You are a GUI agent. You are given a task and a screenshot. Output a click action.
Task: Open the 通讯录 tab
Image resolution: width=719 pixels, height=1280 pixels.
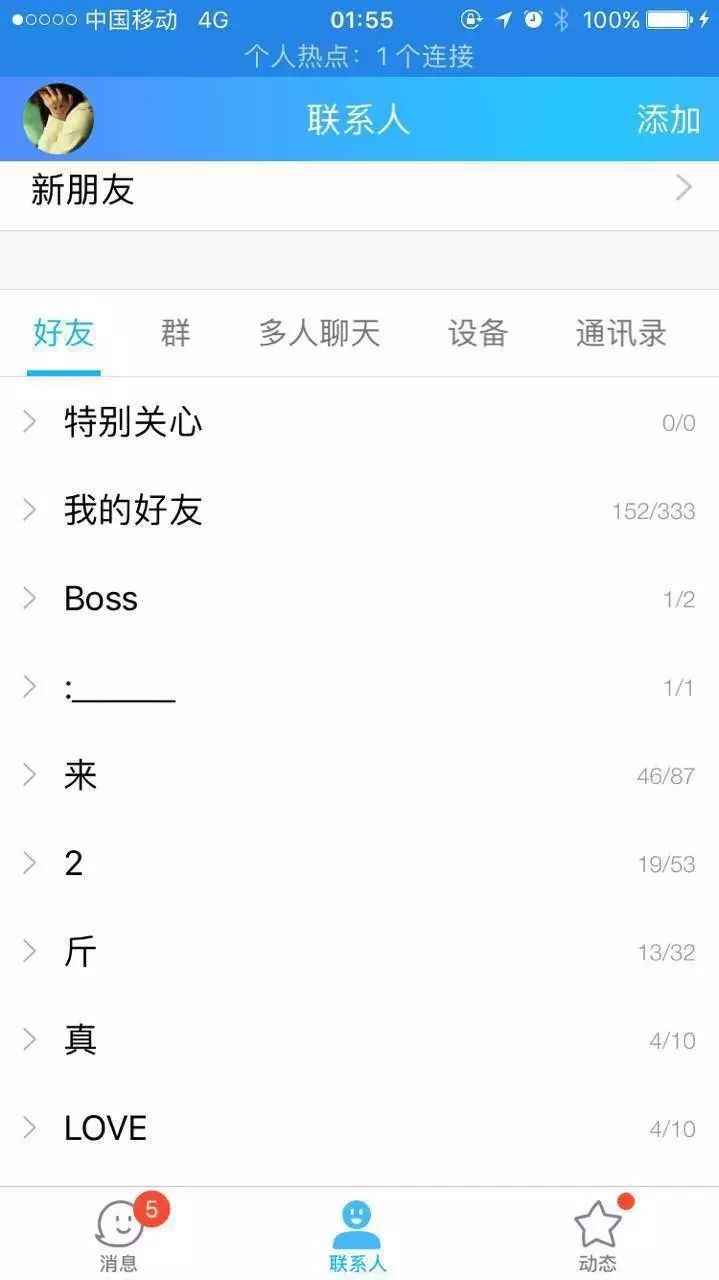620,333
